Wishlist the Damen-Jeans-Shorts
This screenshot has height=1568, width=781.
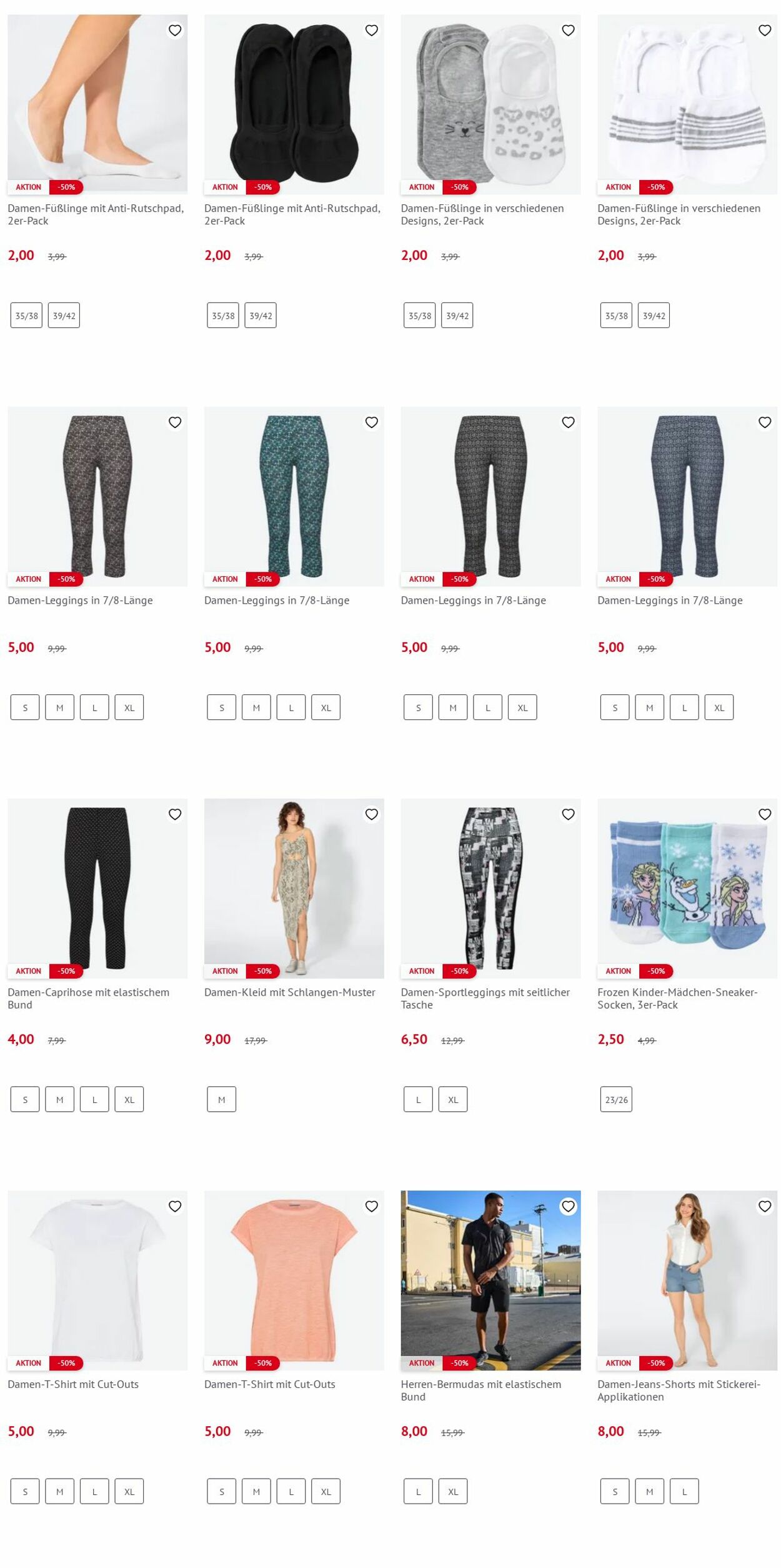tap(764, 1206)
